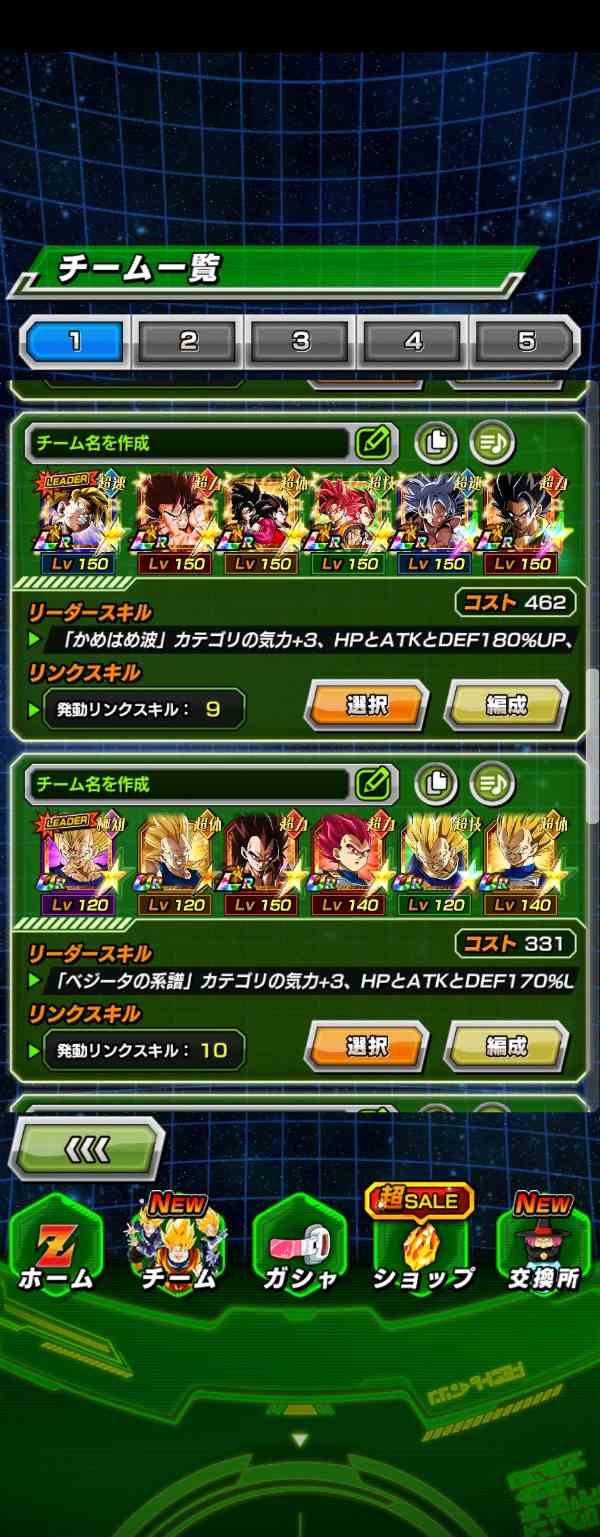Switch to team page 5
This screenshot has height=1537, width=600.
526,342
